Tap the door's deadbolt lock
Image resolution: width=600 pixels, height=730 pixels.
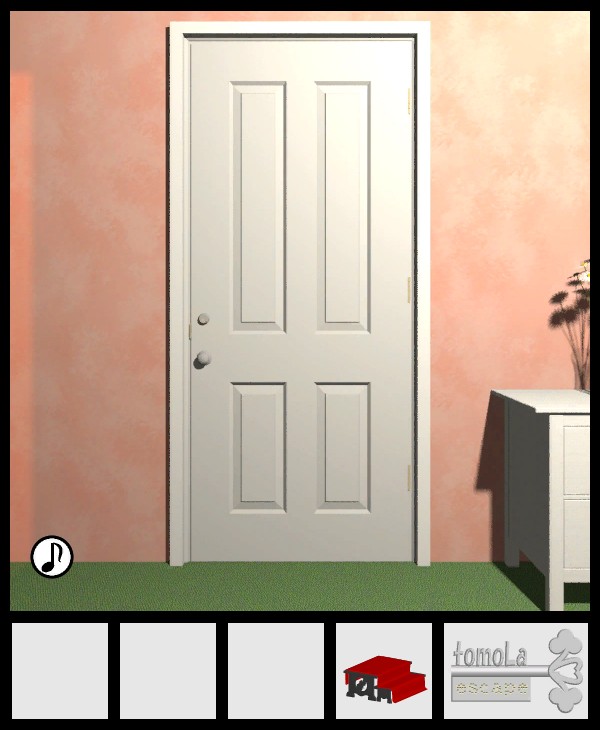point(204,320)
